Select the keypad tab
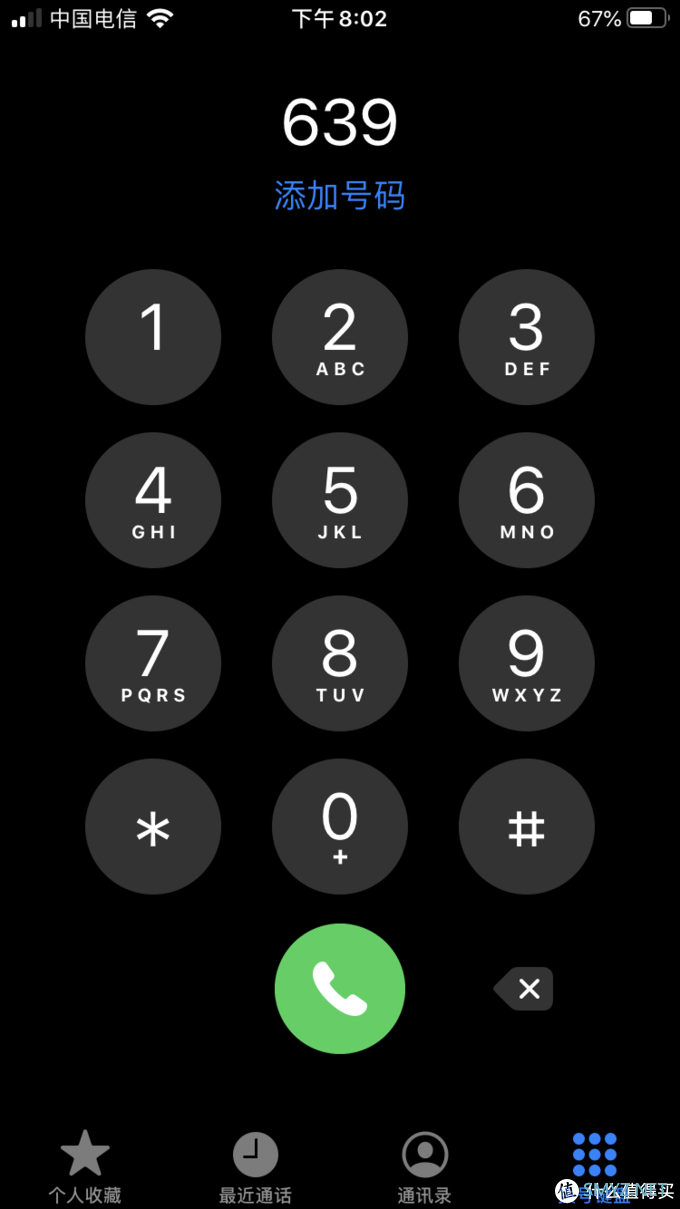 (595, 1166)
